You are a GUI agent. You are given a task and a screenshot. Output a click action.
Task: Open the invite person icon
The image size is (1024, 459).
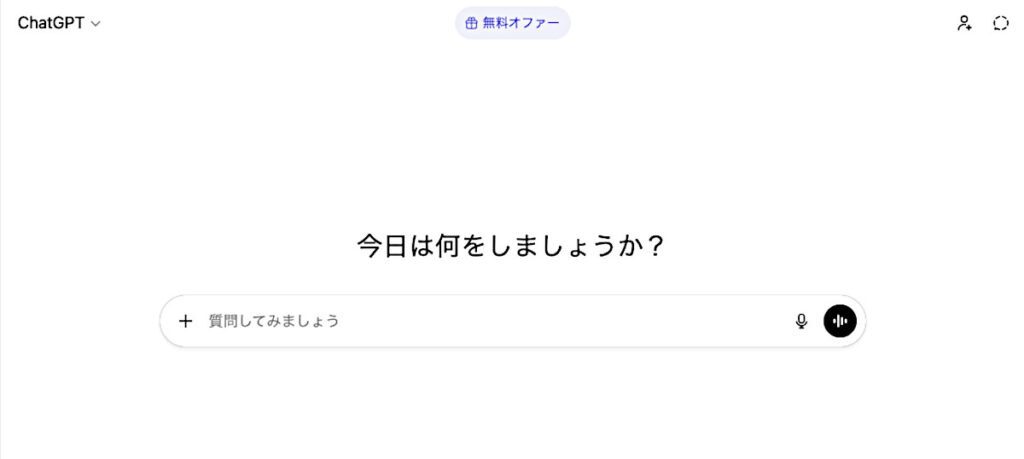964,23
